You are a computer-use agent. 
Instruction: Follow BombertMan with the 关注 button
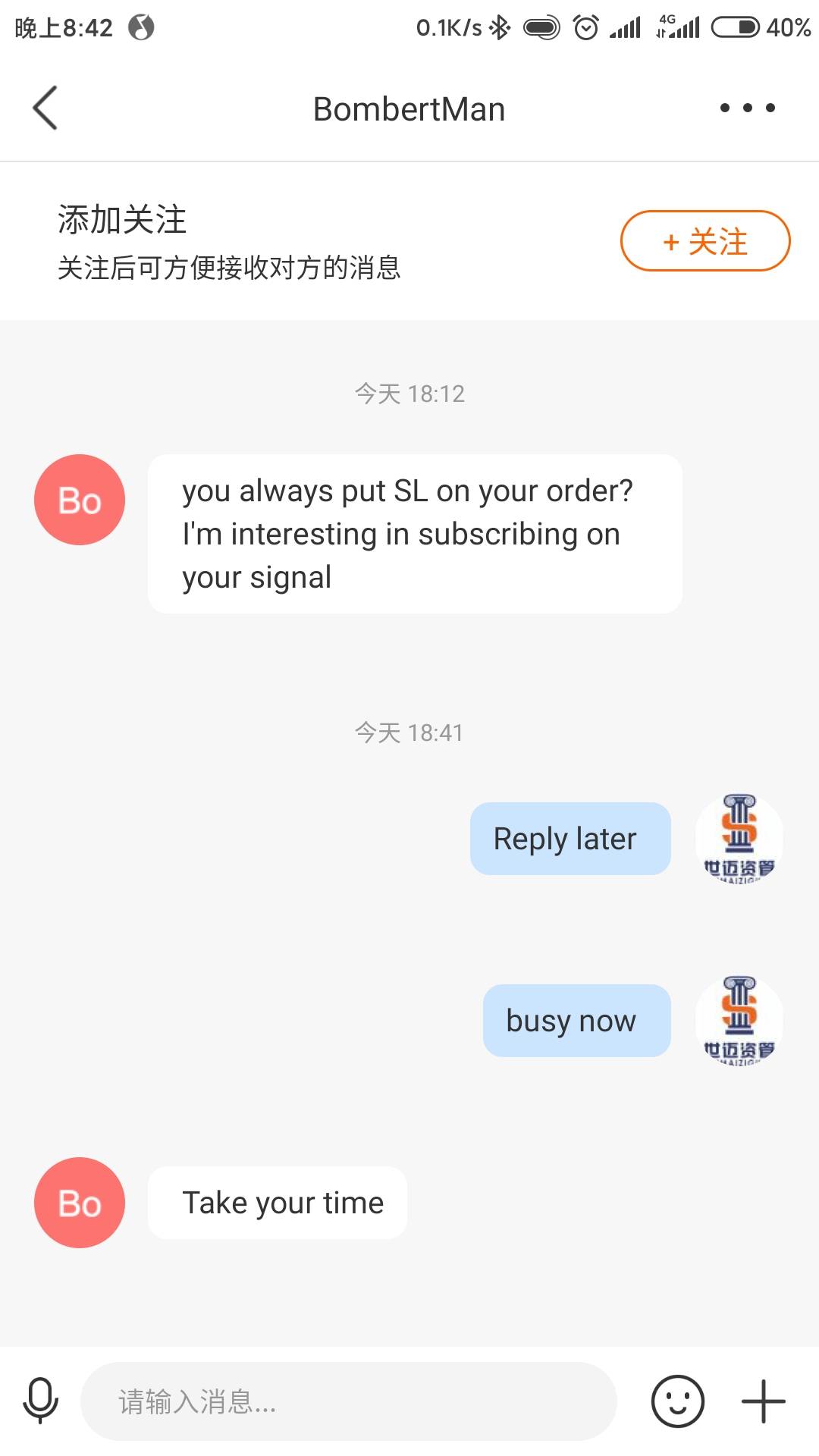click(705, 241)
